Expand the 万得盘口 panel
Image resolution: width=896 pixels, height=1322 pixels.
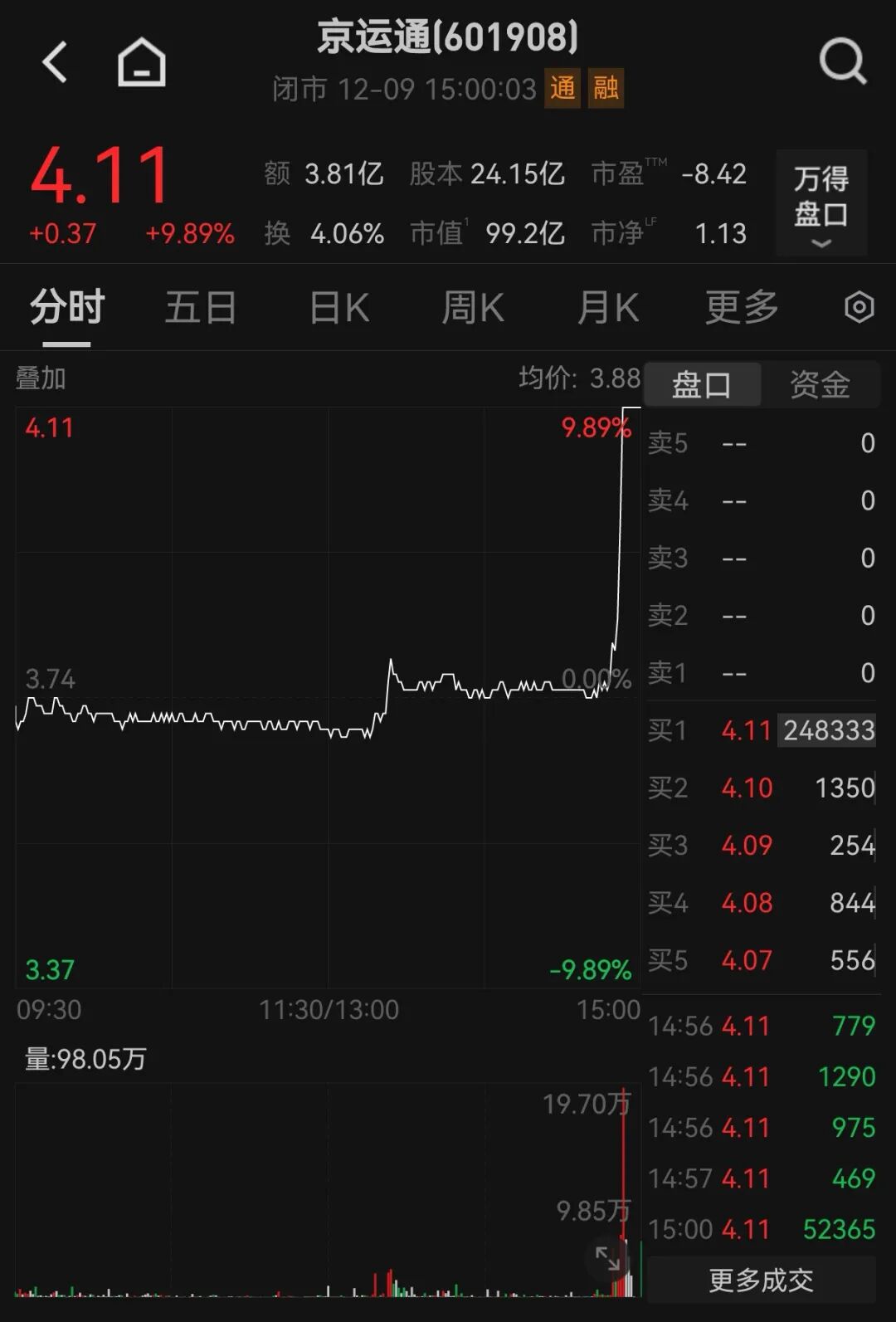tap(821, 203)
